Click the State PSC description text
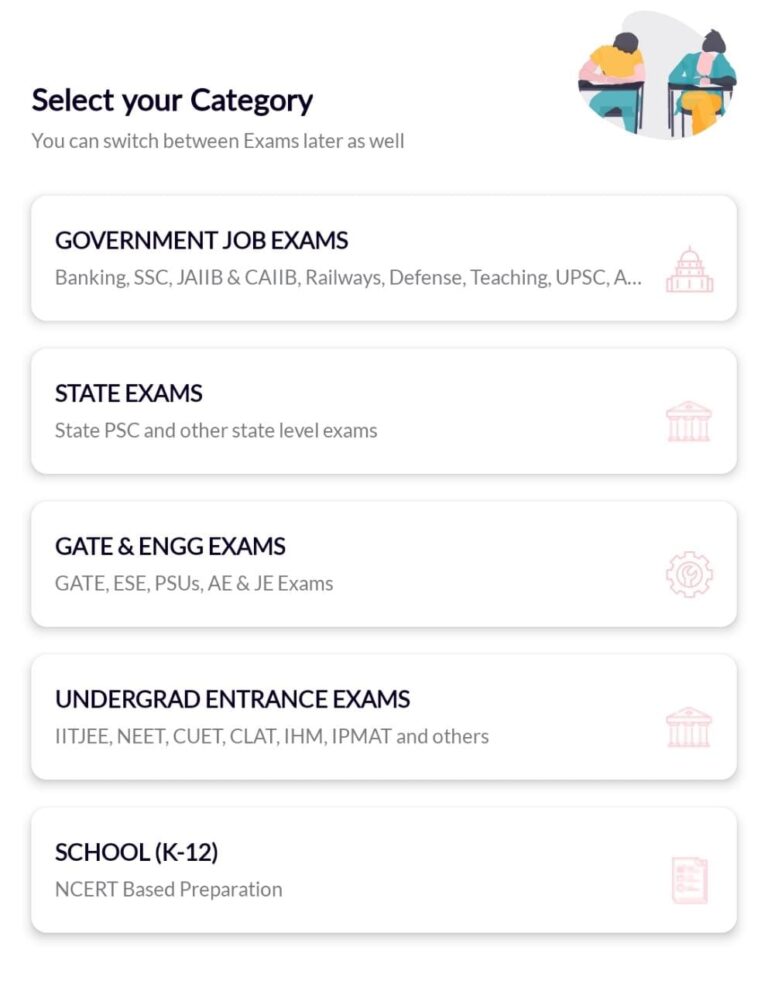Image resolution: width=768 pixels, height=991 pixels. (216, 430)
